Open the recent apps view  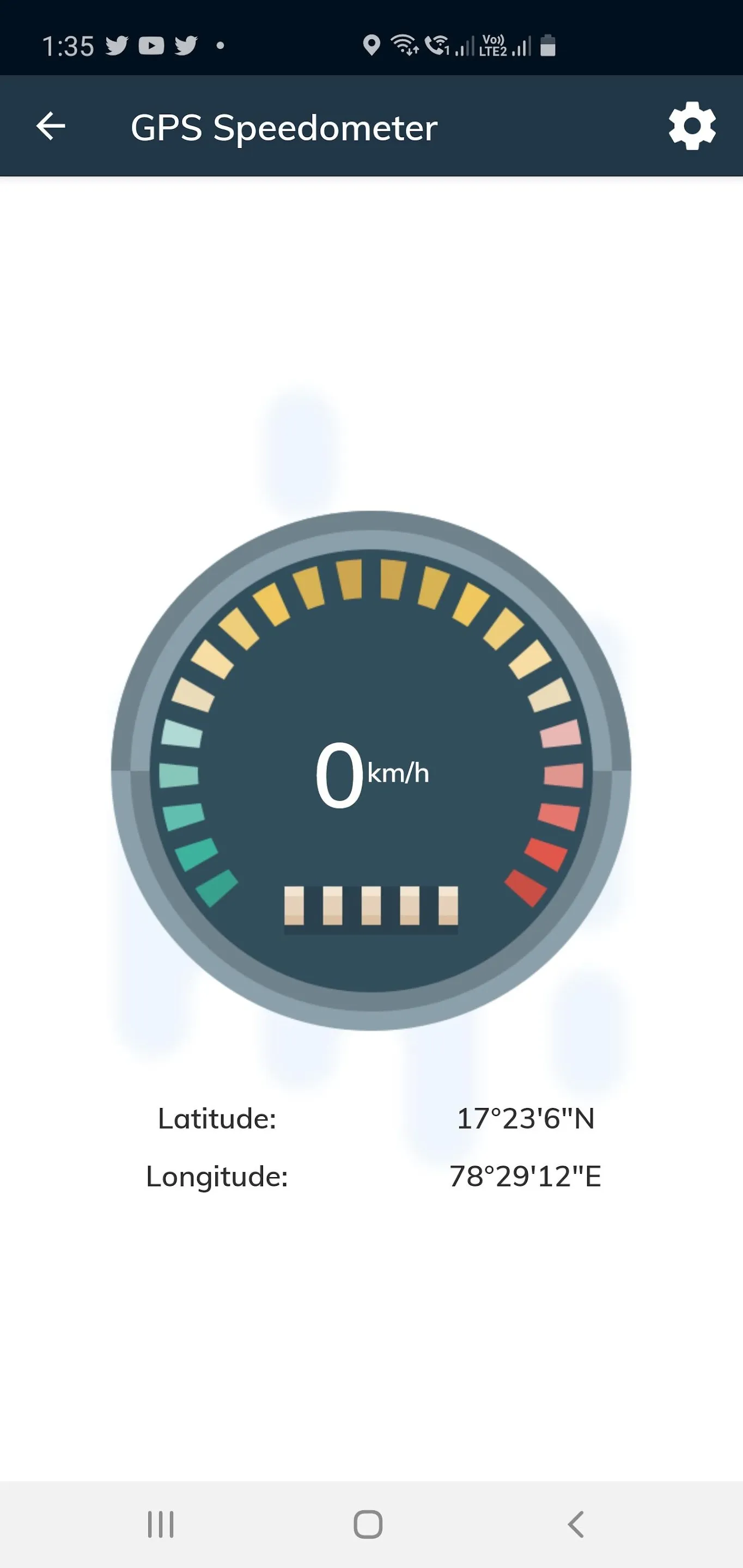[161, 1524]
